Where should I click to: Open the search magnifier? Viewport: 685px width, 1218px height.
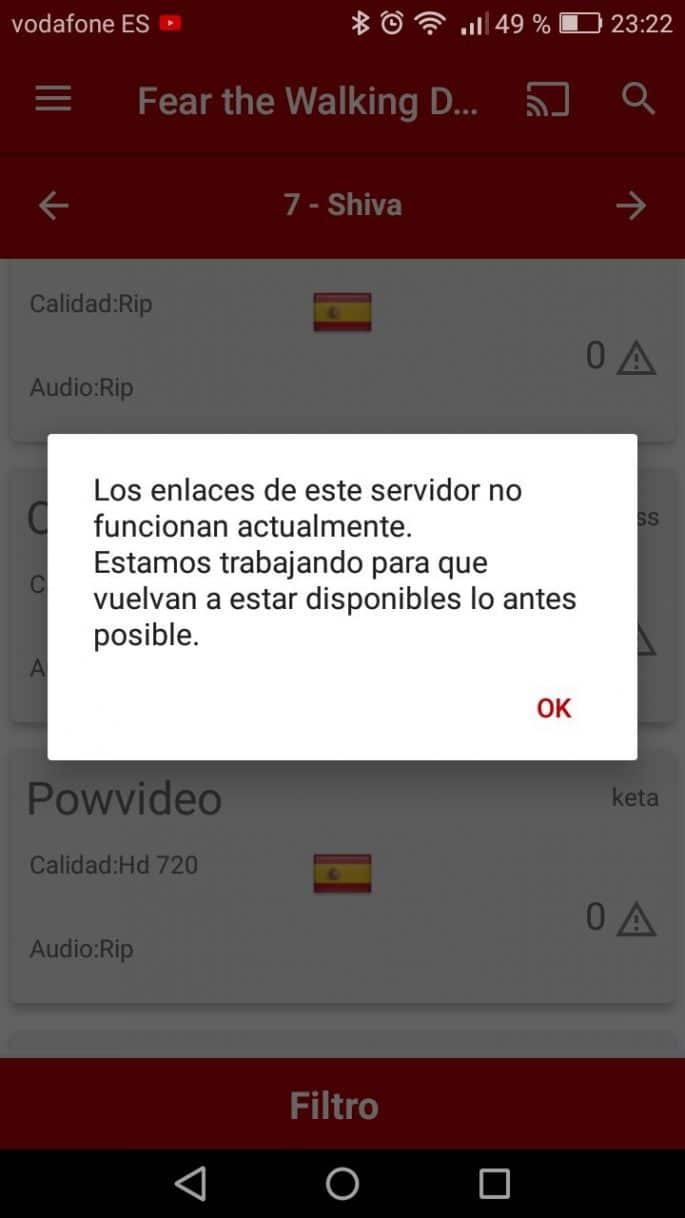(x=637, y=99)
